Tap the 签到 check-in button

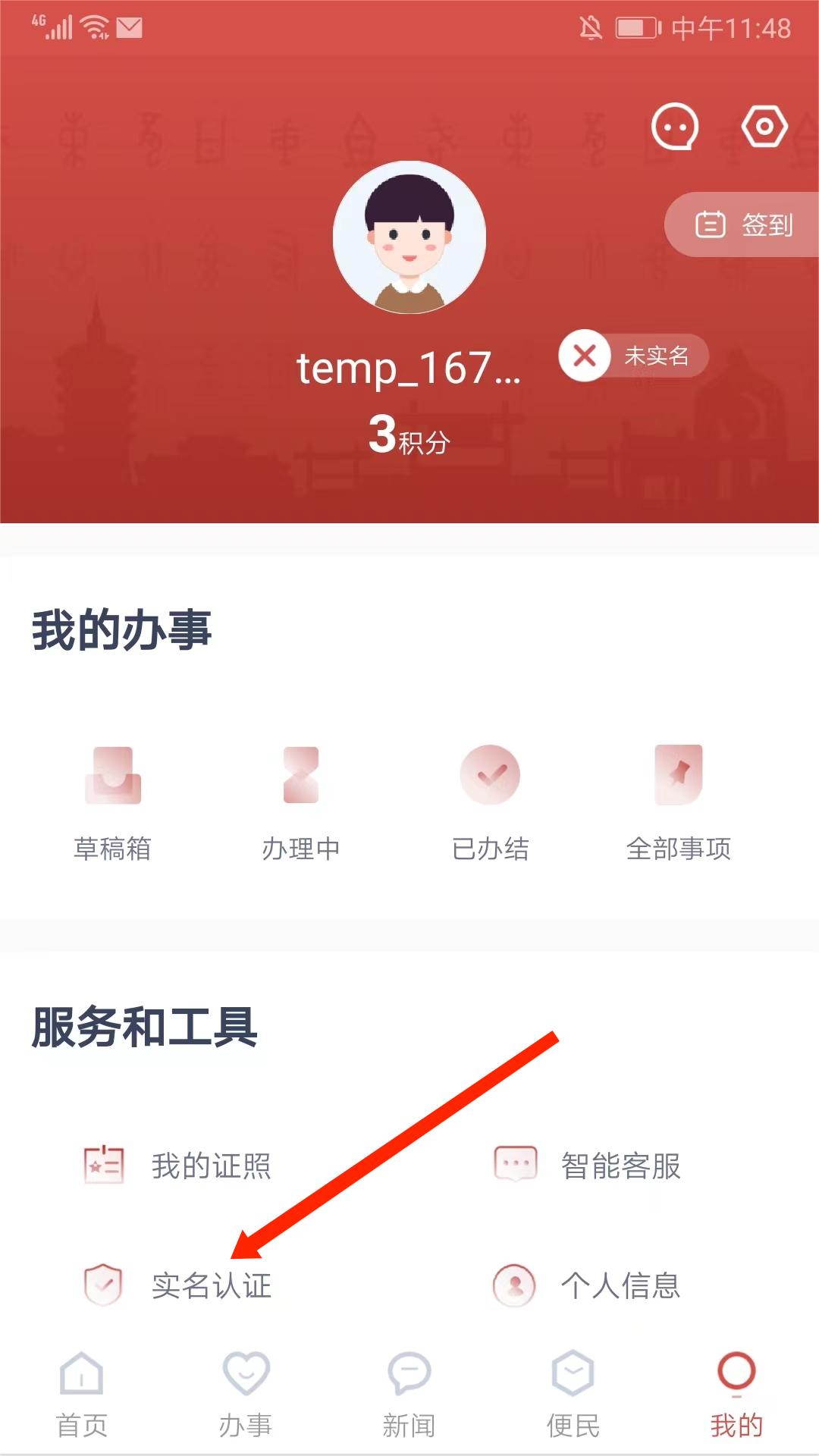pos(743,224)
